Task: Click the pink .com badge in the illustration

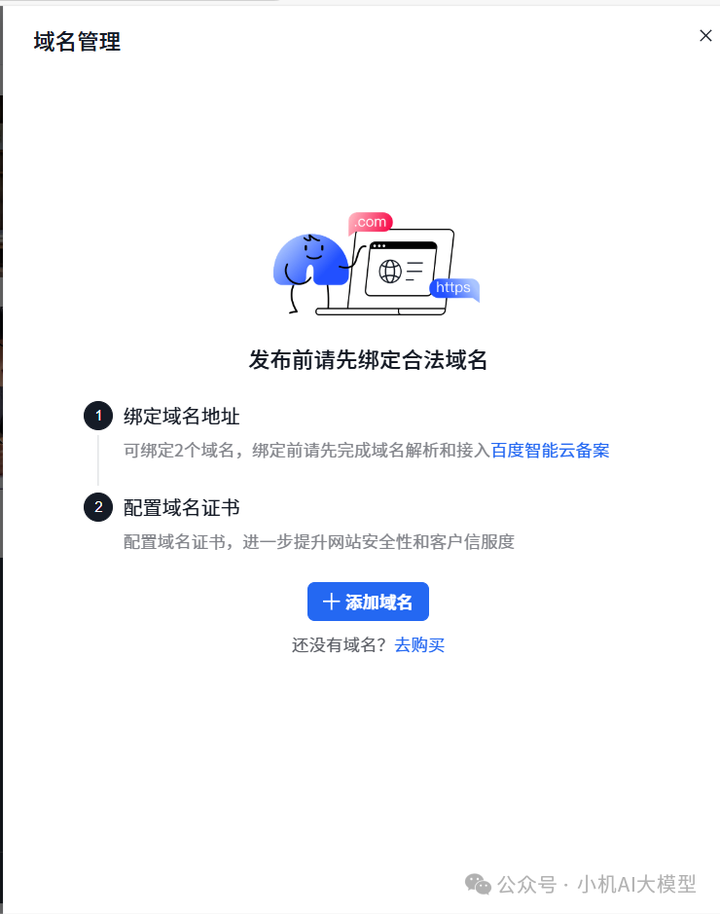Action: [x=369, y=222]
